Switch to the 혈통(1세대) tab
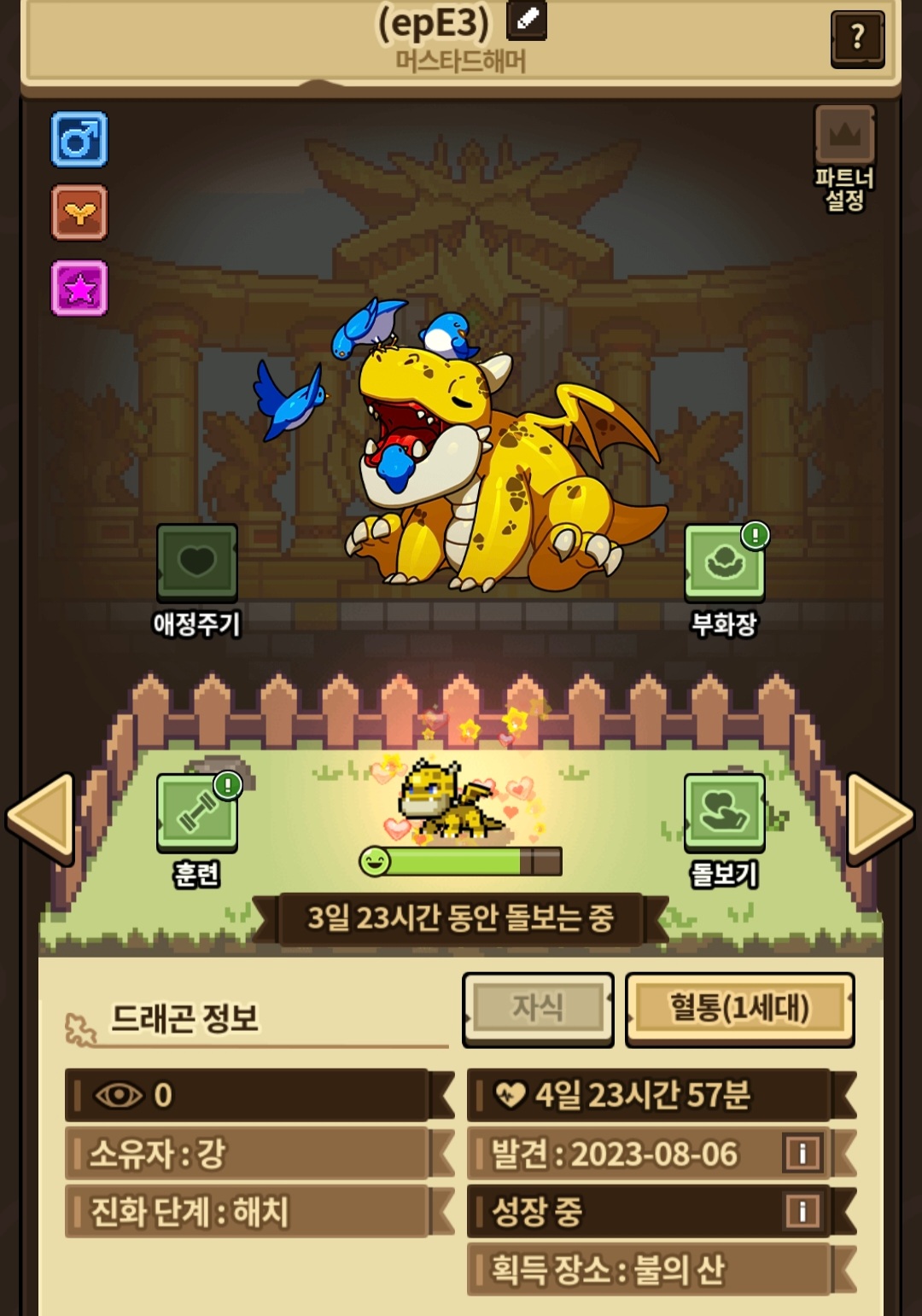922x1316 pixels. [739, 1009]
